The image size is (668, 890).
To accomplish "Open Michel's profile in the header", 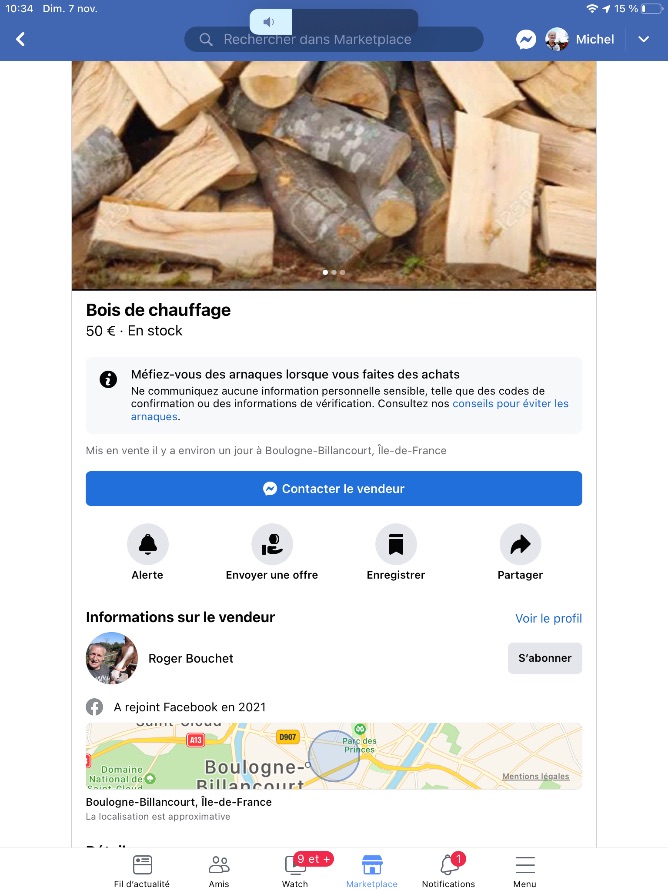I will (580, 39).
